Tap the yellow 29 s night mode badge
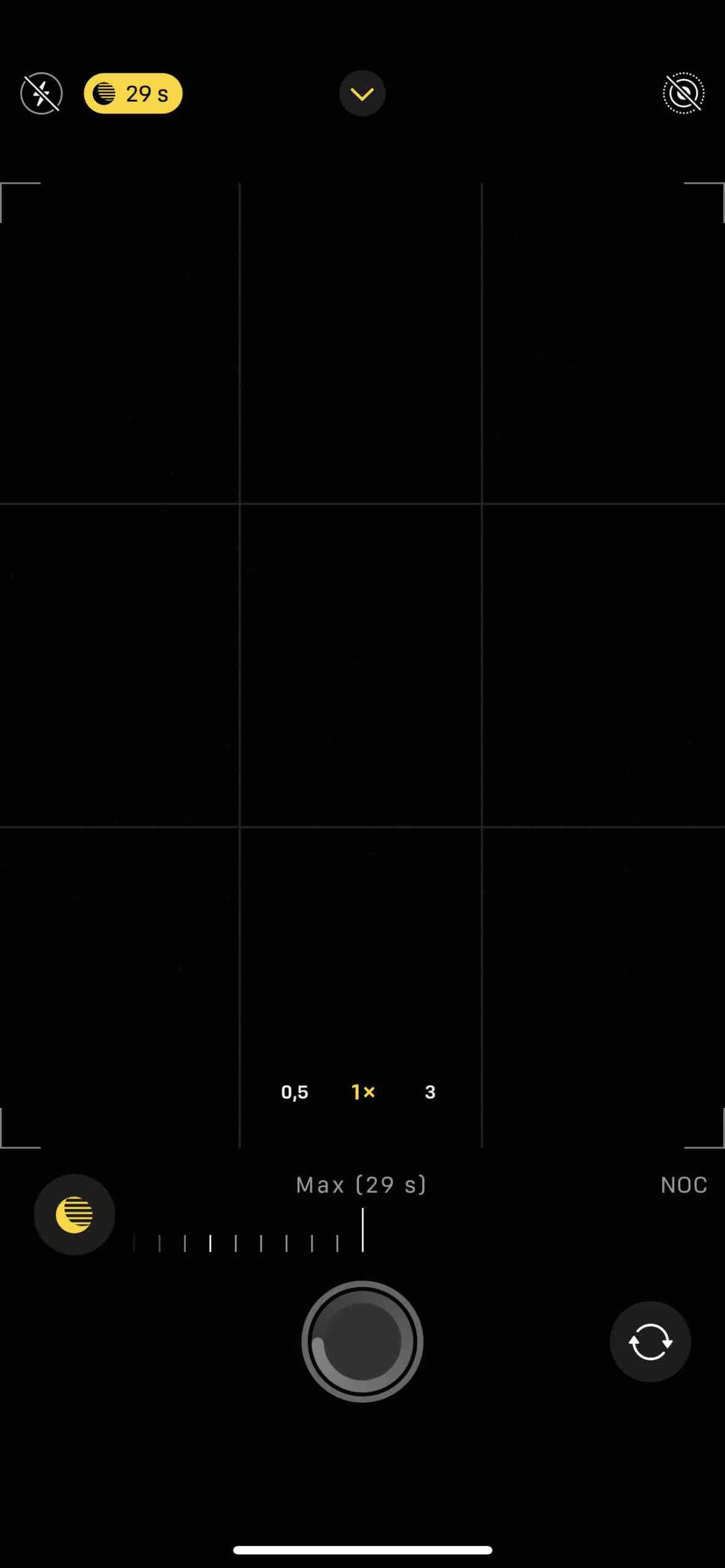The width and height of the screenshot is (725, 1568). coord(133,94)
